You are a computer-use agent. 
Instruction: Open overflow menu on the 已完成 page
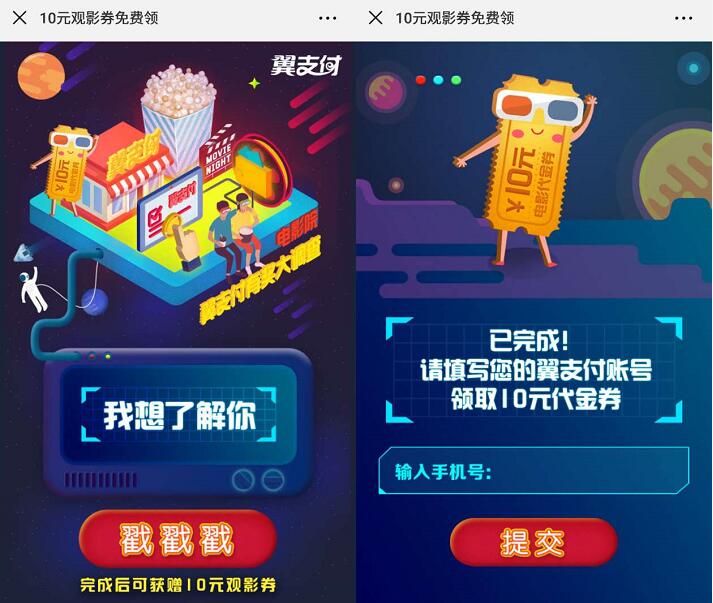(684, 18)
